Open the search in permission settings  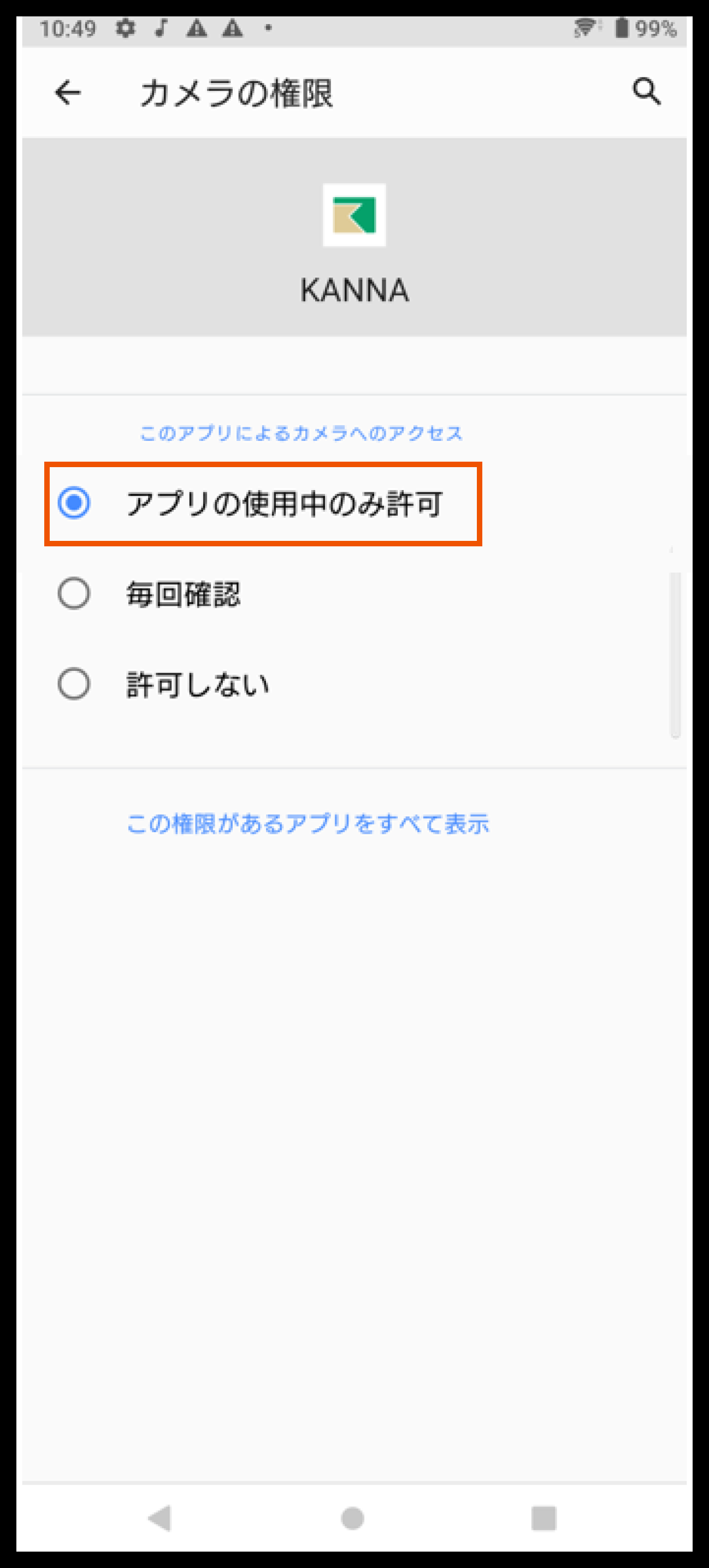646,92
